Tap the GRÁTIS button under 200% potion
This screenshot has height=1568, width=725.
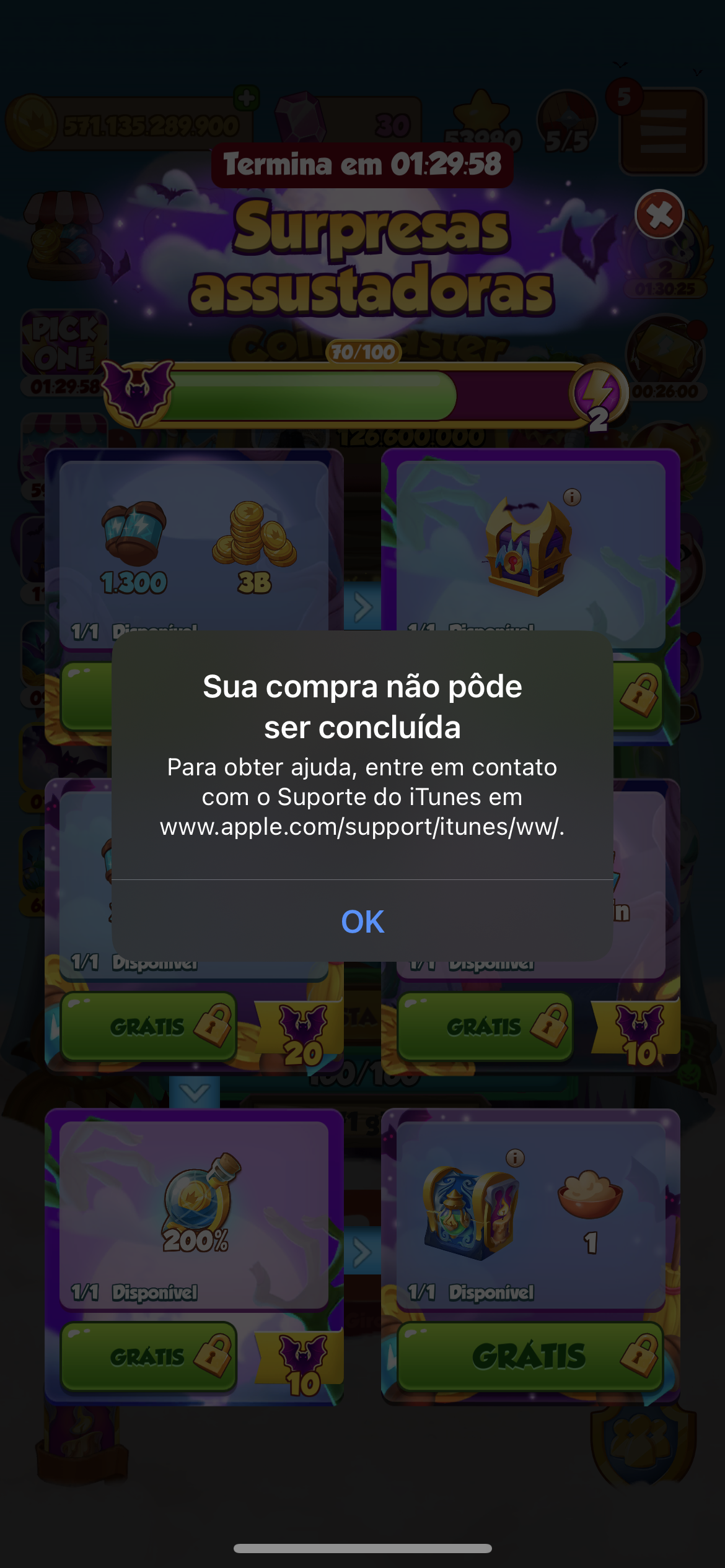pyautogui.click(x=149, y=1356)
